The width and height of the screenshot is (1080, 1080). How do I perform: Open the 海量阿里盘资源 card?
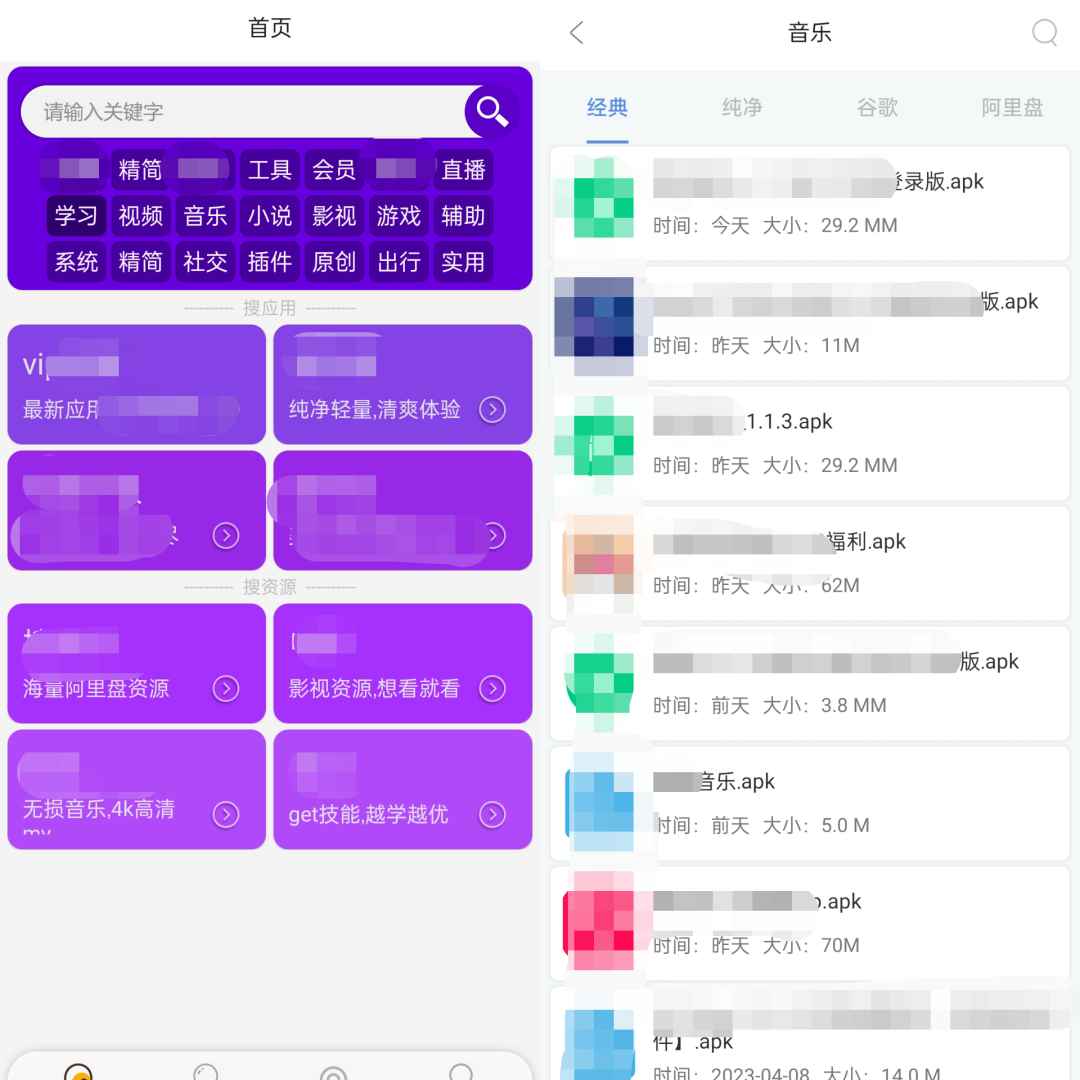pos(136,664)
